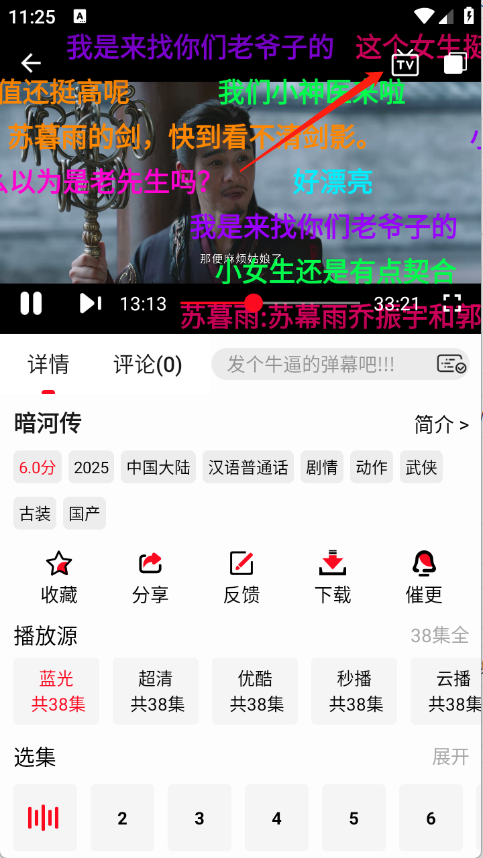Screen dimensions: 483x858
Task: Open the 简介 synopsis link
Action: pyautogui.click(x=441, y=425)
